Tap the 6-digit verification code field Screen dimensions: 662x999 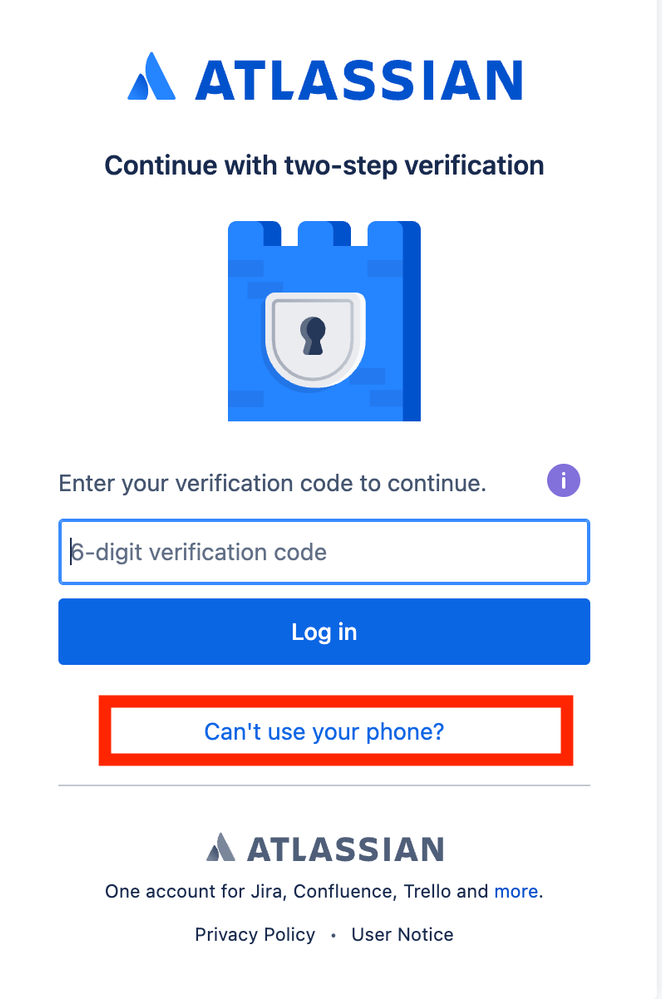324,552
